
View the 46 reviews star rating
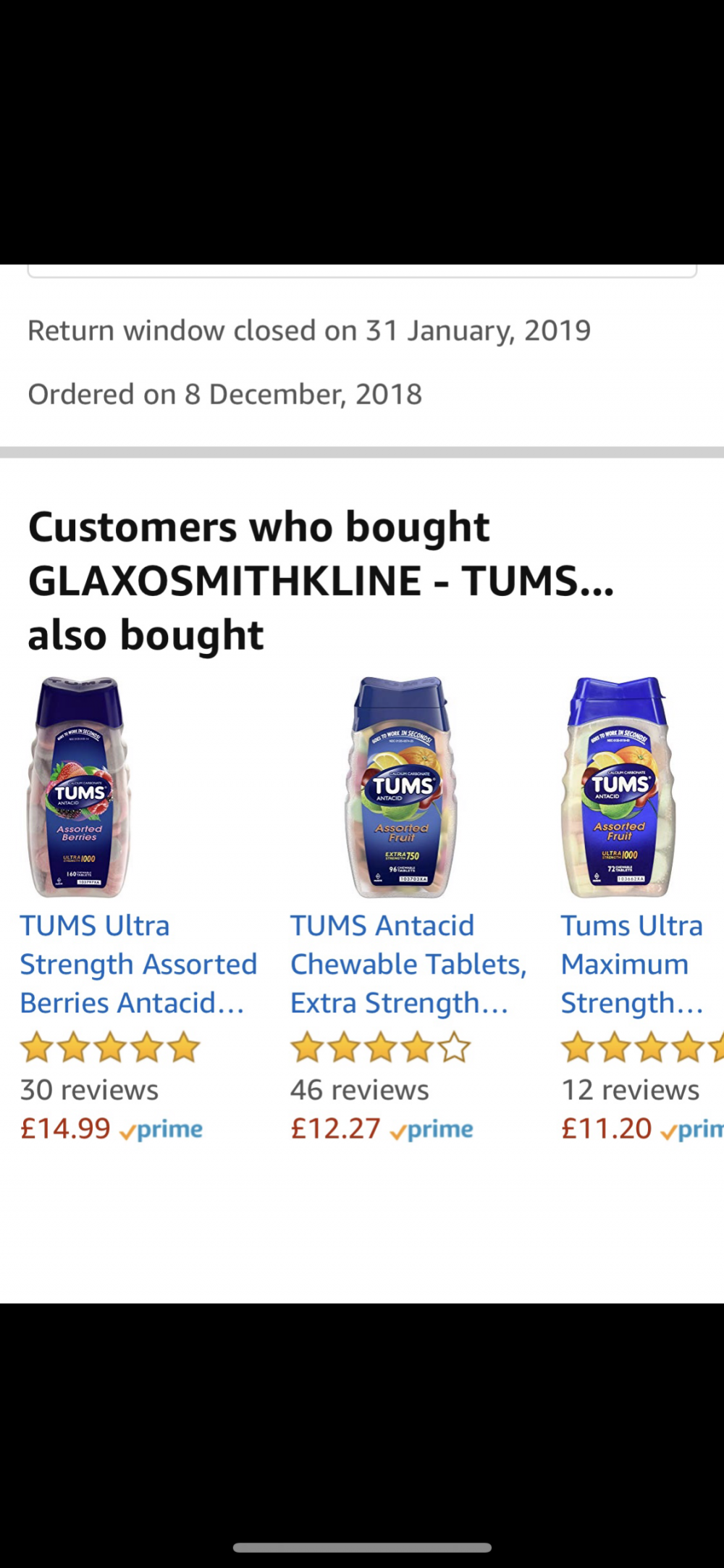click(380, 1048)
